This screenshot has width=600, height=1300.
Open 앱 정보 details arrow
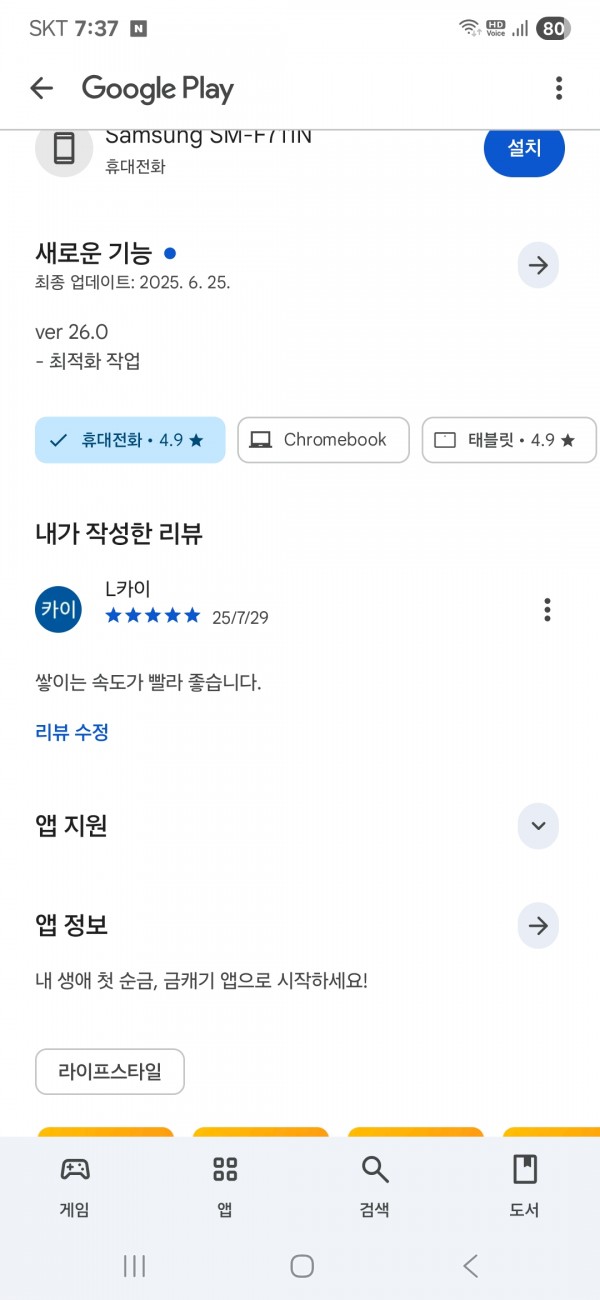tap(538, 926)
